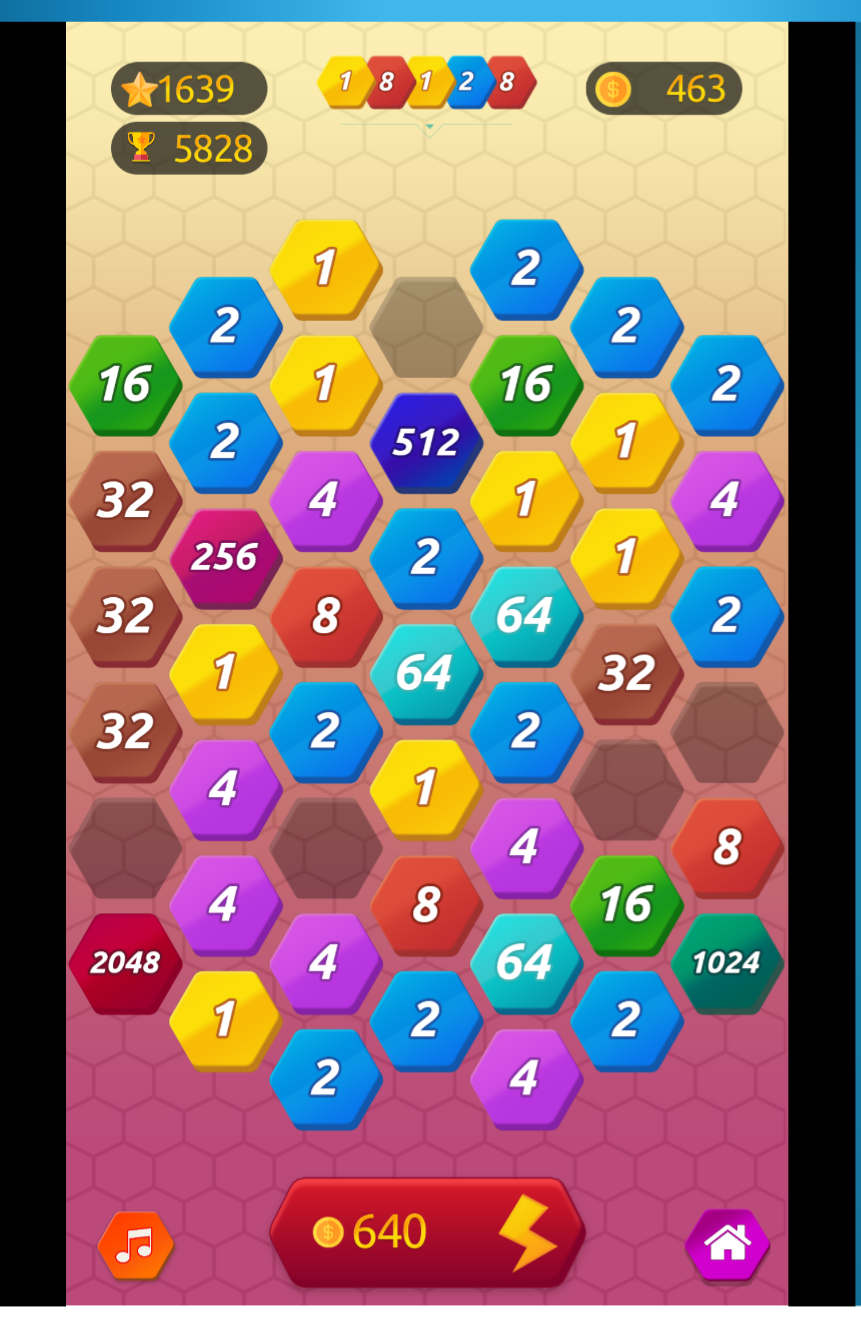
Task: Return to the home menu
Action: coord(727,1244)
